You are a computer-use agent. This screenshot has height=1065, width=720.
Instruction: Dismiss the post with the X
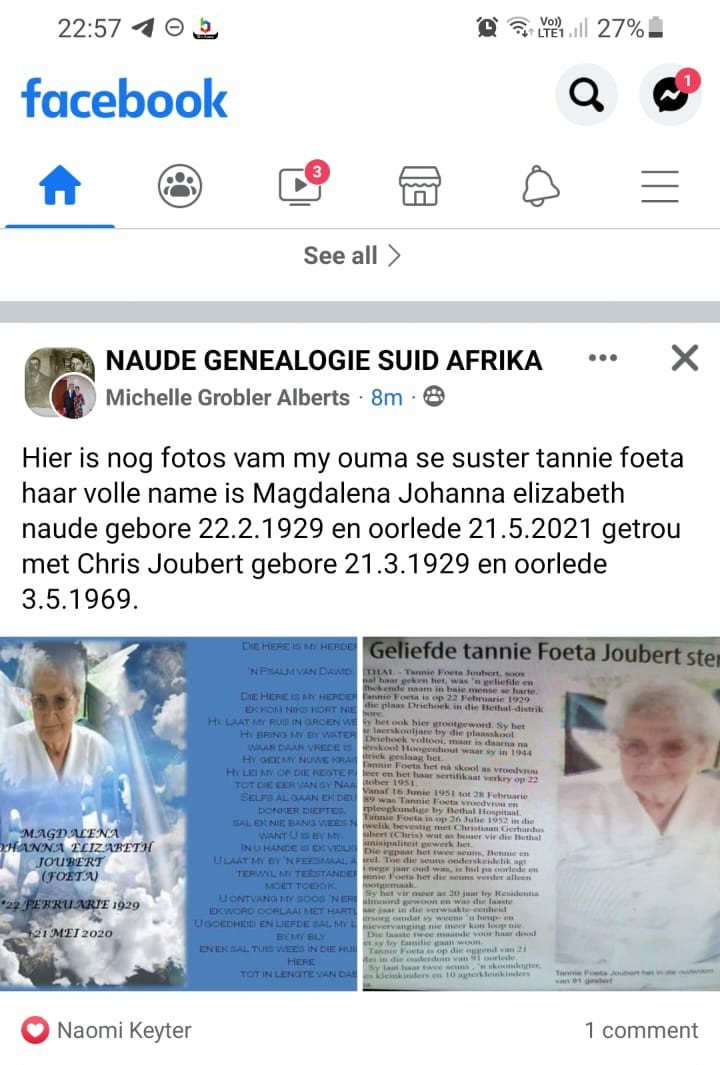click(x=685, y=358)
